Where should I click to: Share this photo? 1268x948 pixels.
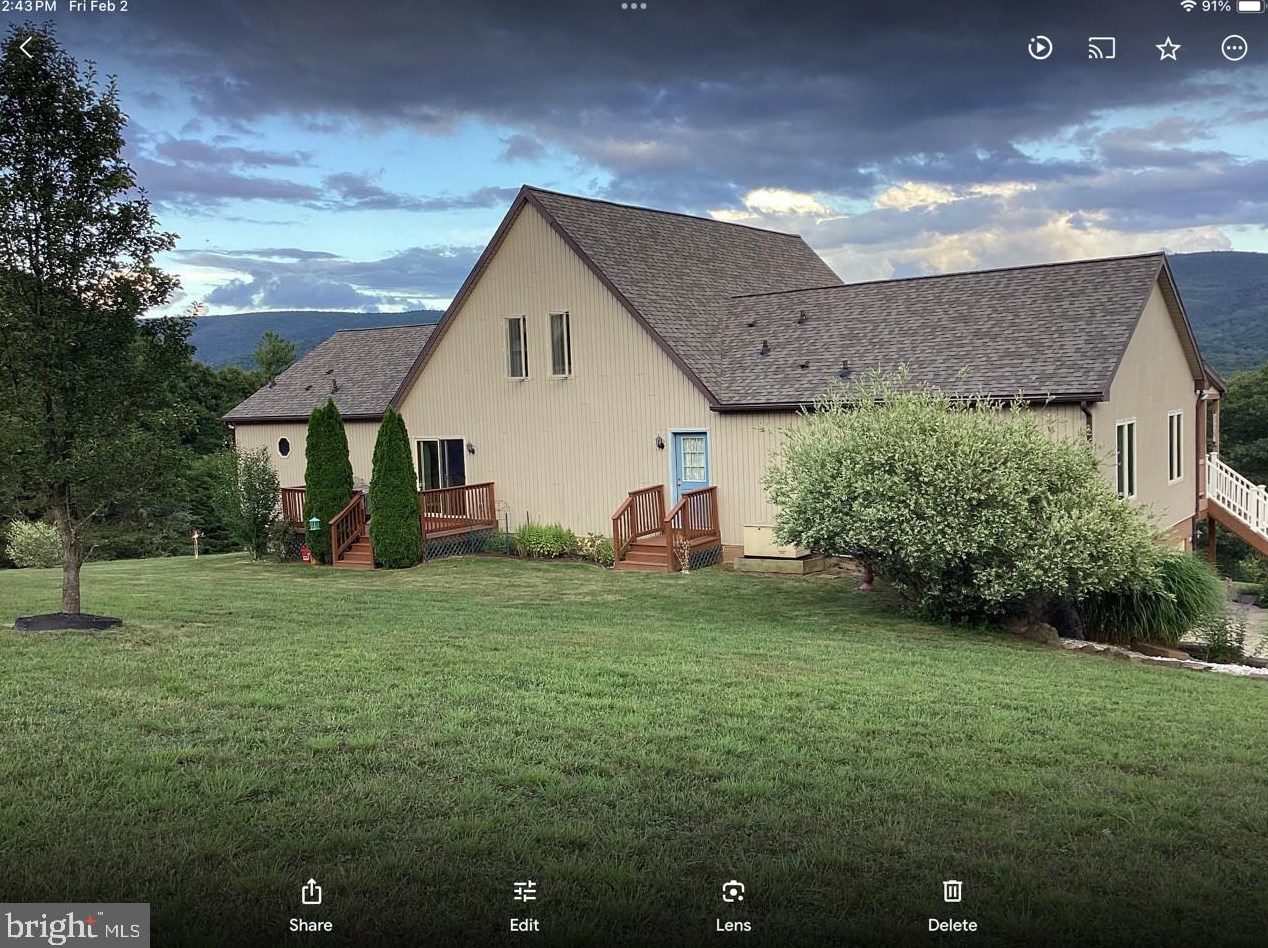[x=311, y=904]
